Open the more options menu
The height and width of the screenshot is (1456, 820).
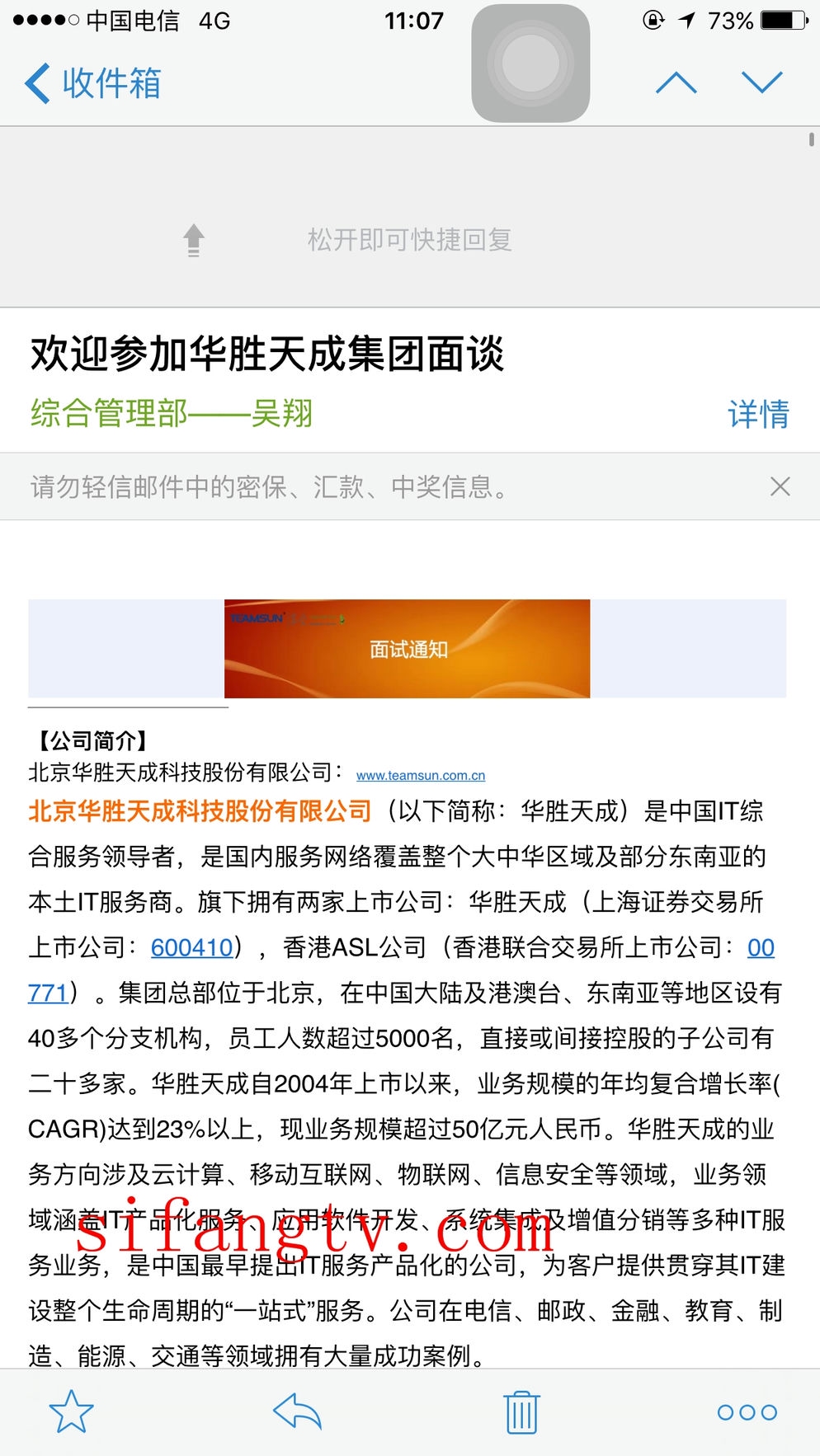tap(747, 1411)
